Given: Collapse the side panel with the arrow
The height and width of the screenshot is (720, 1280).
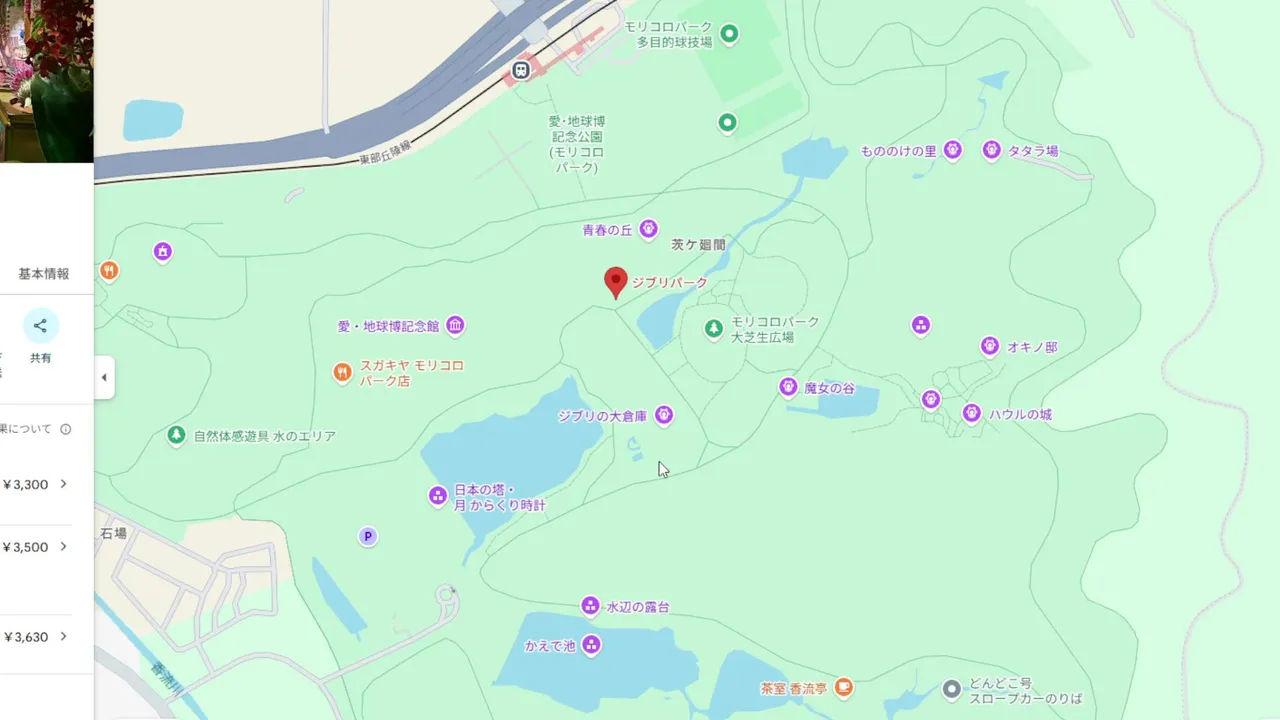Looking at the screenshot, I should point(104,378).
